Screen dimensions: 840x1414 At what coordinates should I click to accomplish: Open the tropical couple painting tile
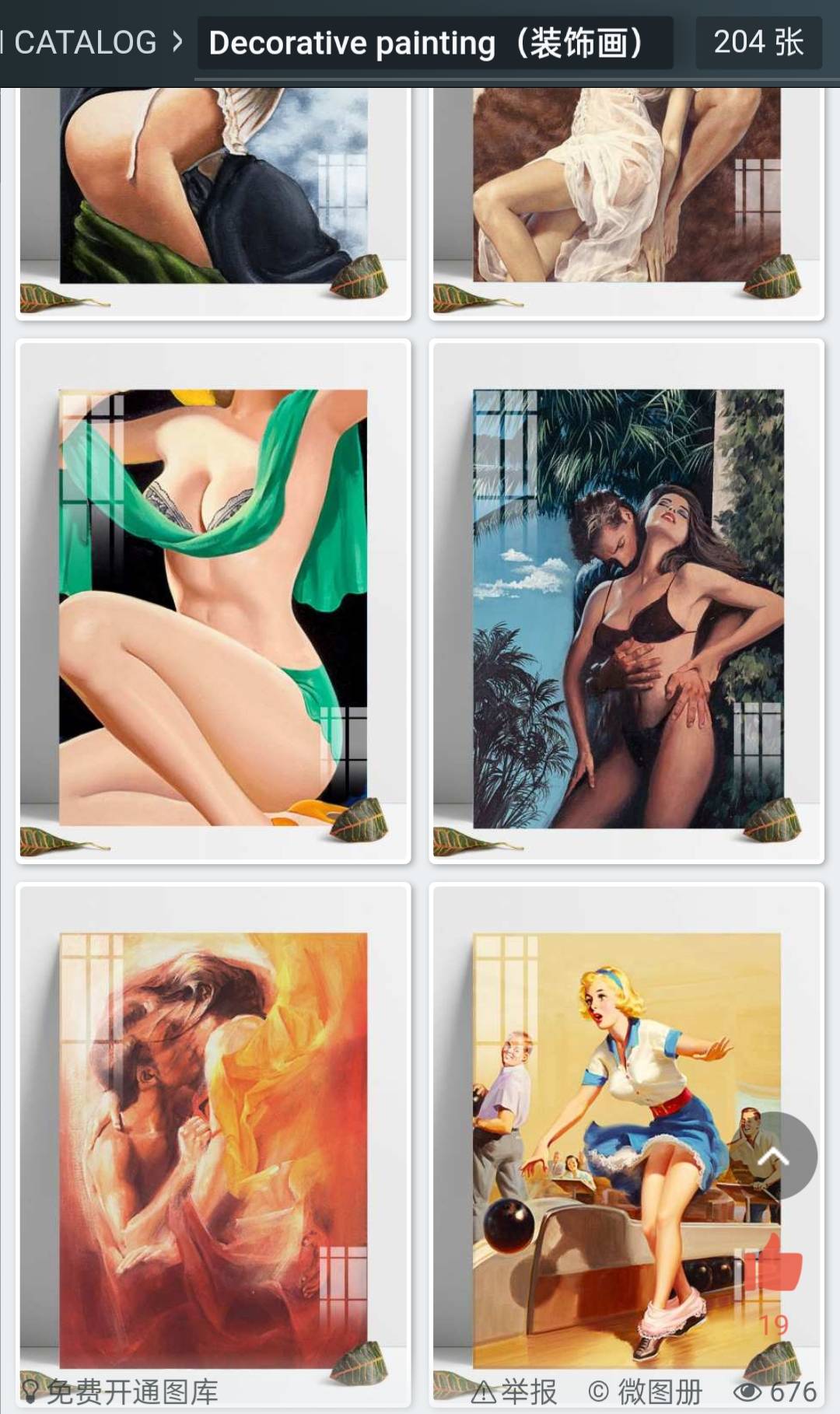[627, 601]
